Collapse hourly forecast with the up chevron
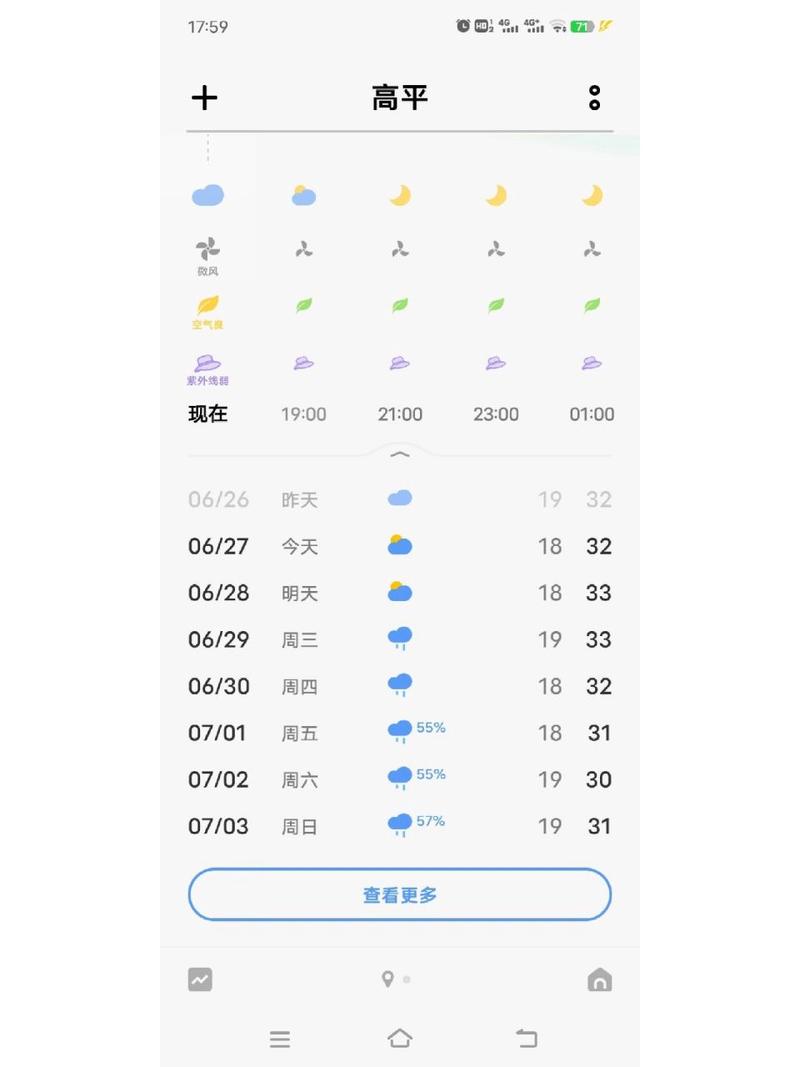Image resolution: width=800 pixels, height=1067 pixels. (400, 454)
